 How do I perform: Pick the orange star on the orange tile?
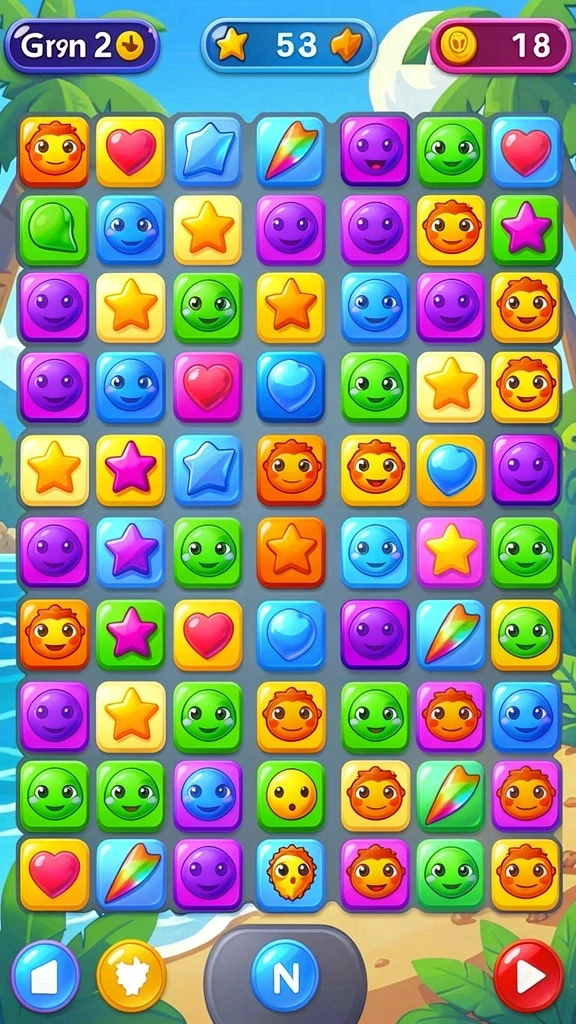tap(291, 552)
